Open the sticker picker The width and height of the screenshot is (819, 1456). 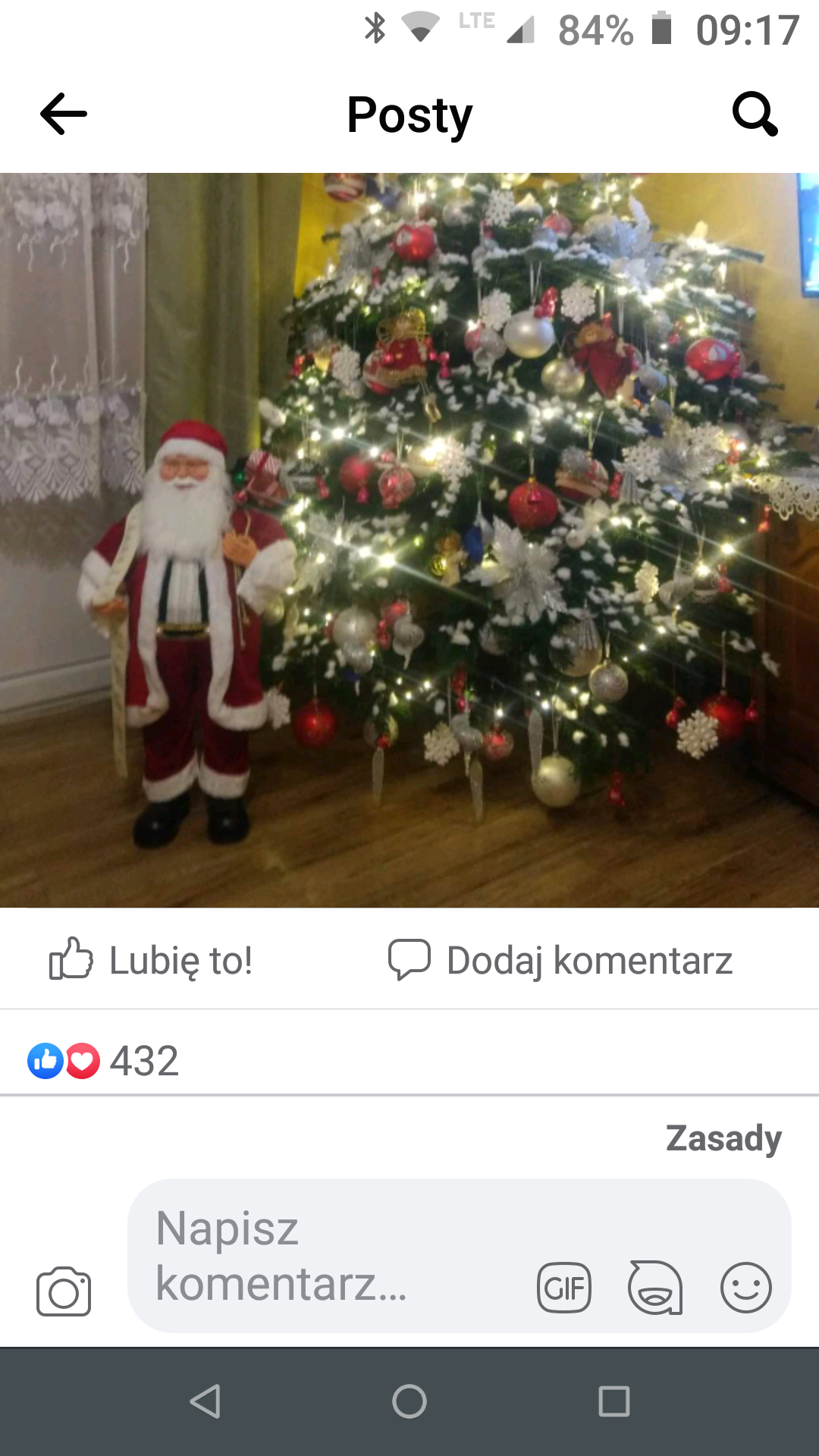click(x=655, y=1288)
